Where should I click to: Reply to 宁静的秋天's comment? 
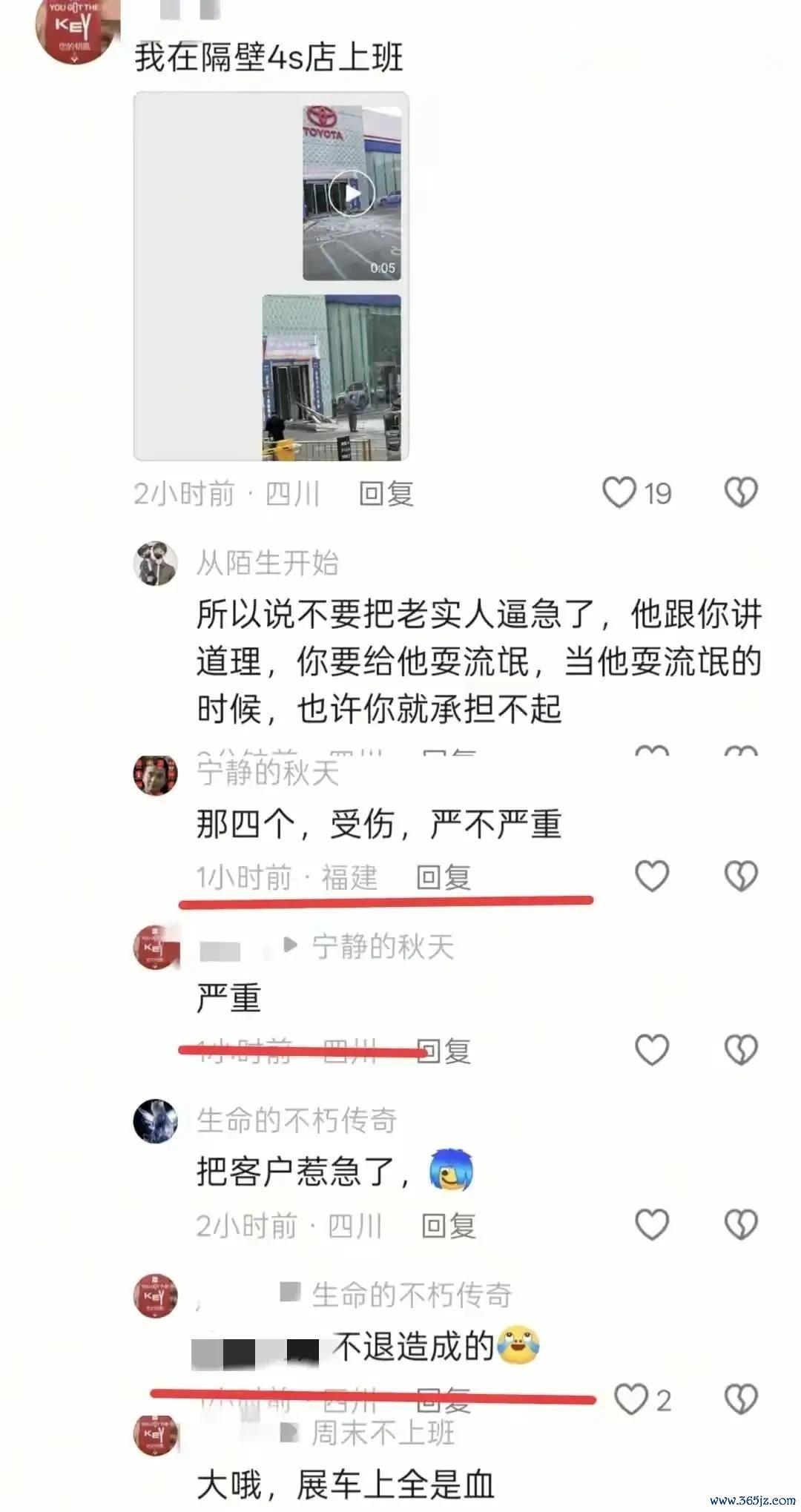[x=444, y=878]
